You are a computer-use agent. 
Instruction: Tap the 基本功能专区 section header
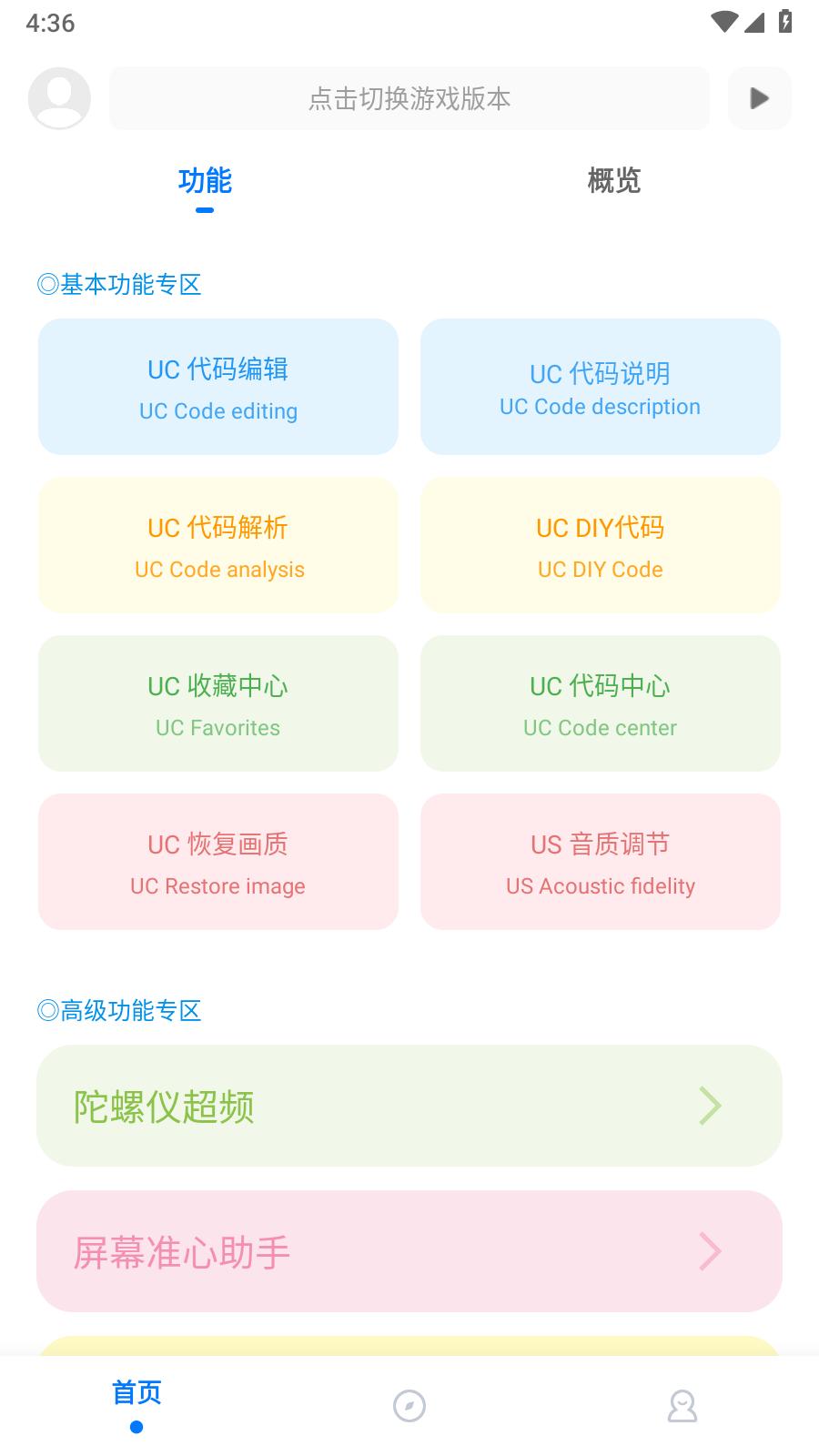tap(120, 285)
